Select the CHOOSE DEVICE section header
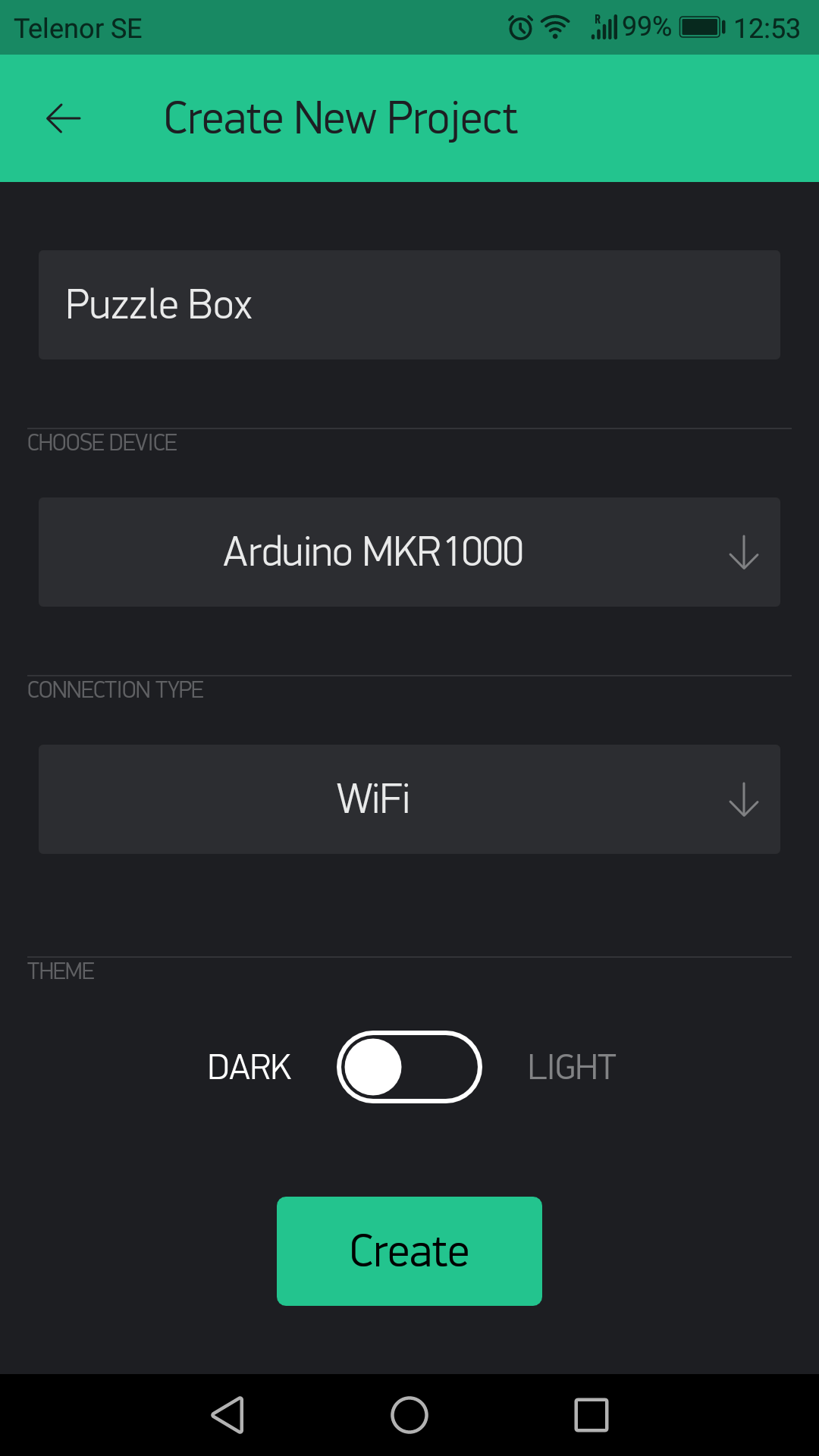This screenshot has width=819, height=1456. pos(102,444)
